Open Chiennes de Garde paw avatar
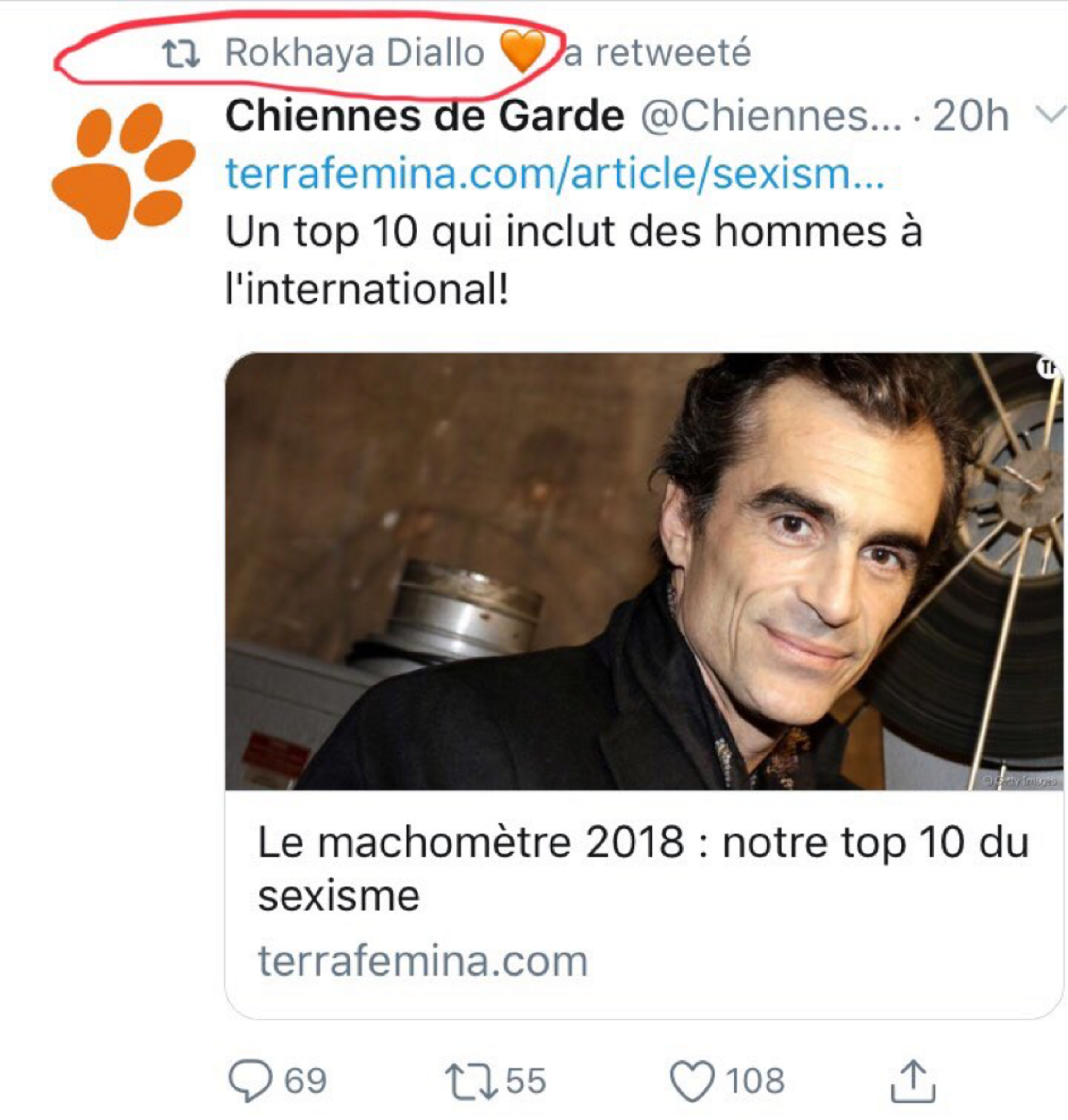Image resolution: width=1068 pixels, height=1120 pixels. (x=123, y=171)
